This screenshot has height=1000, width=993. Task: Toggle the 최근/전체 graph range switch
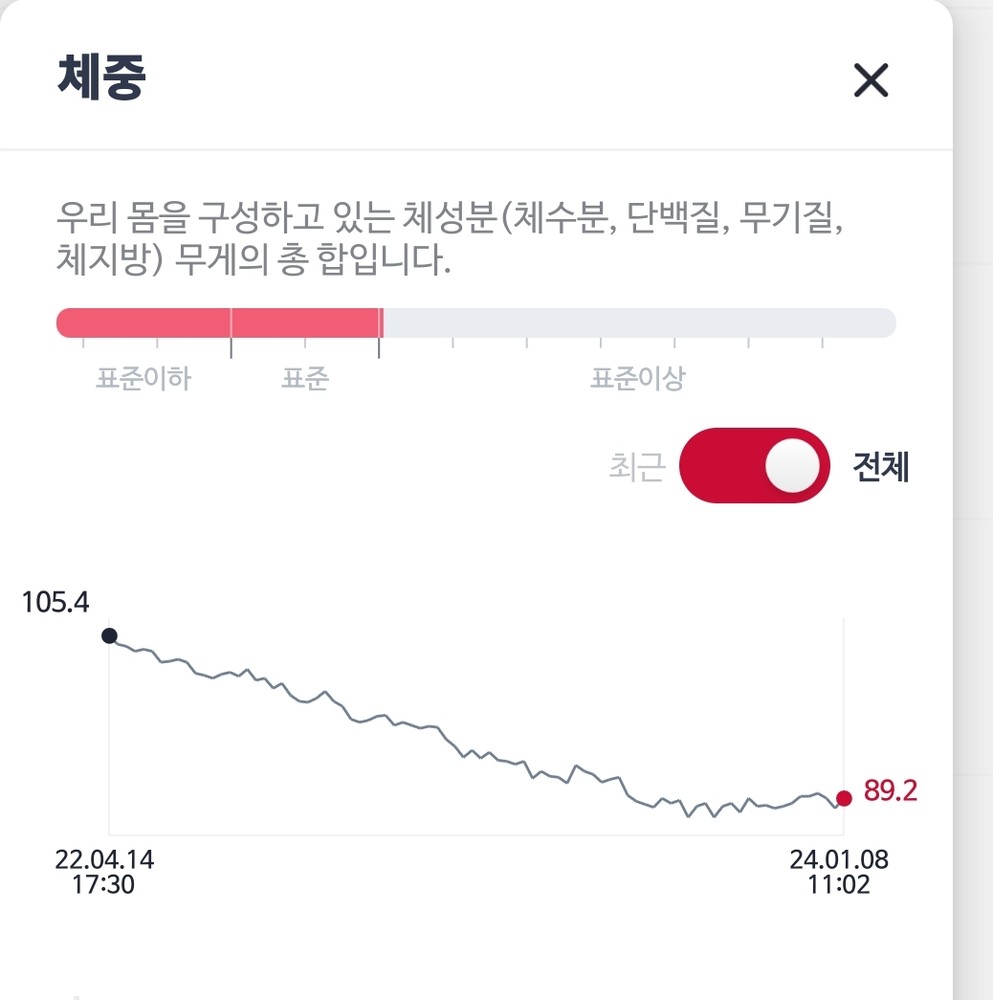(x=754, y=466)
